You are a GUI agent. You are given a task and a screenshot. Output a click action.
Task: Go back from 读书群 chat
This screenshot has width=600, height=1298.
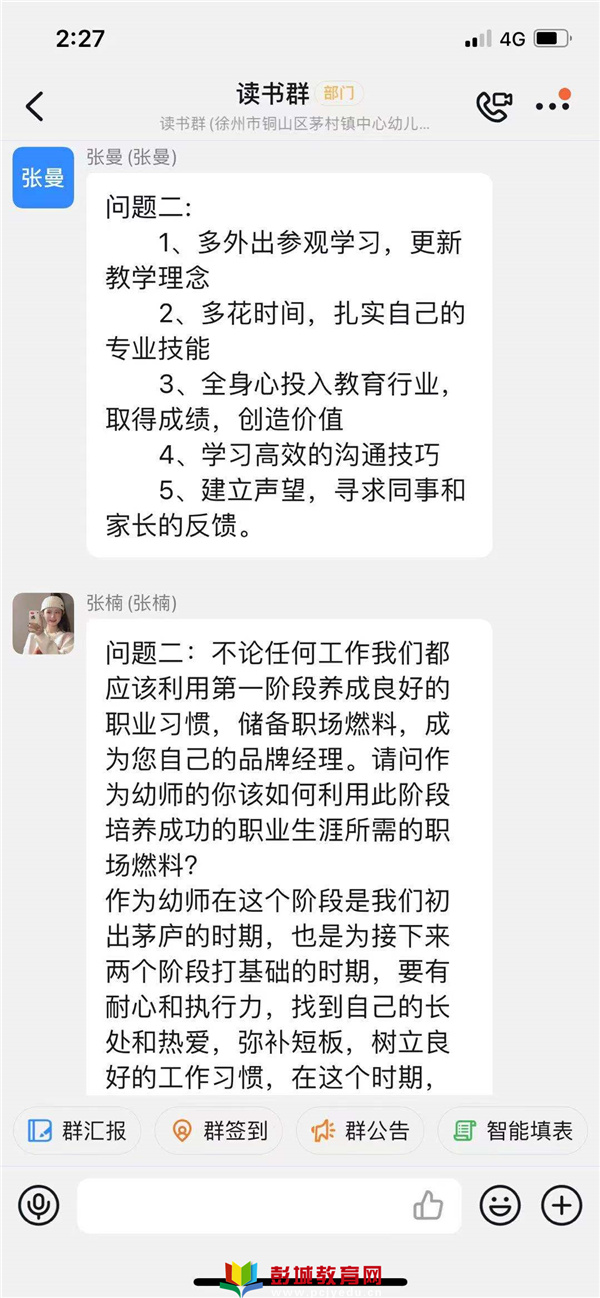click(35, 106)
